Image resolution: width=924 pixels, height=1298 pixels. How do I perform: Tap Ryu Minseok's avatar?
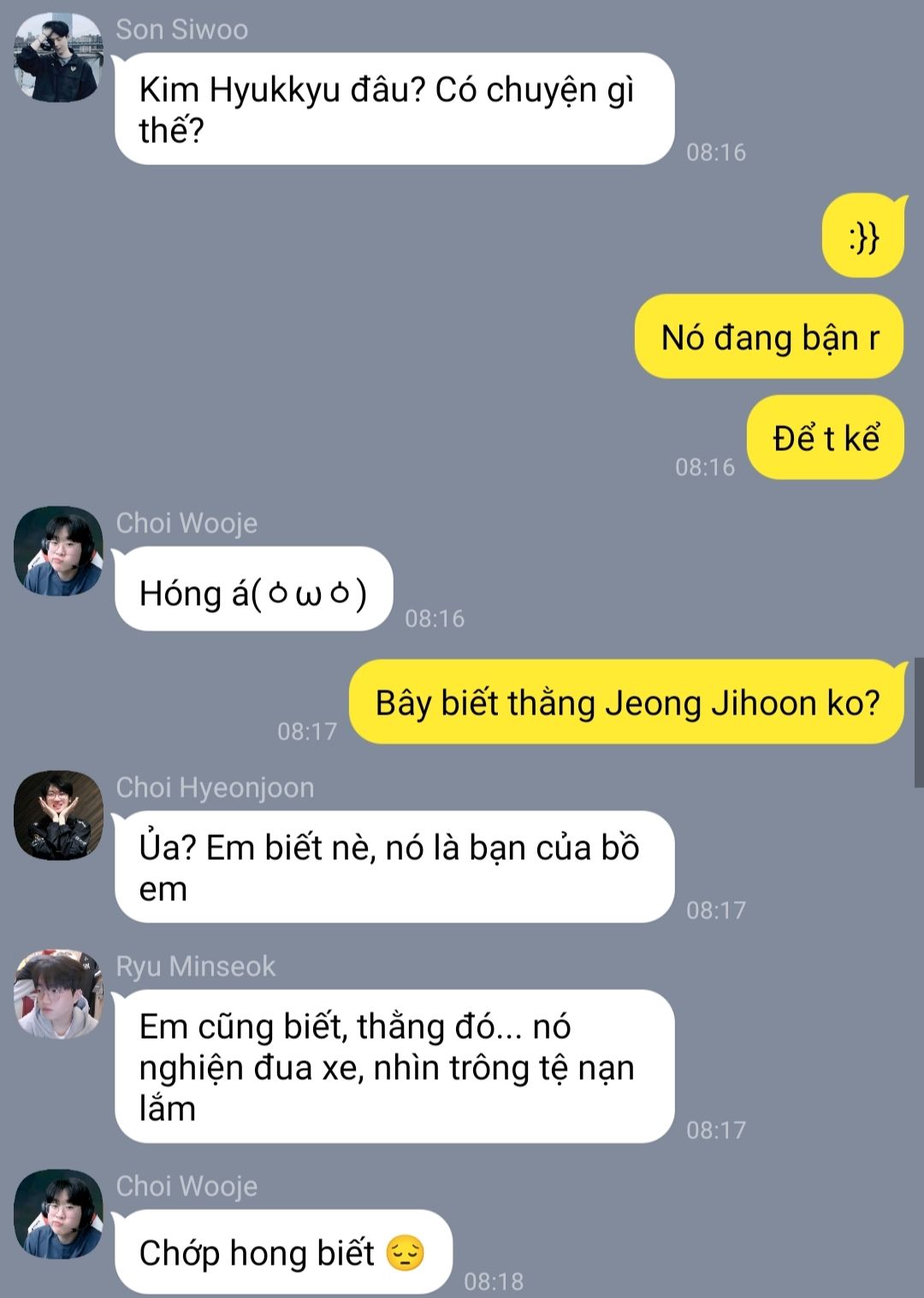58,994
